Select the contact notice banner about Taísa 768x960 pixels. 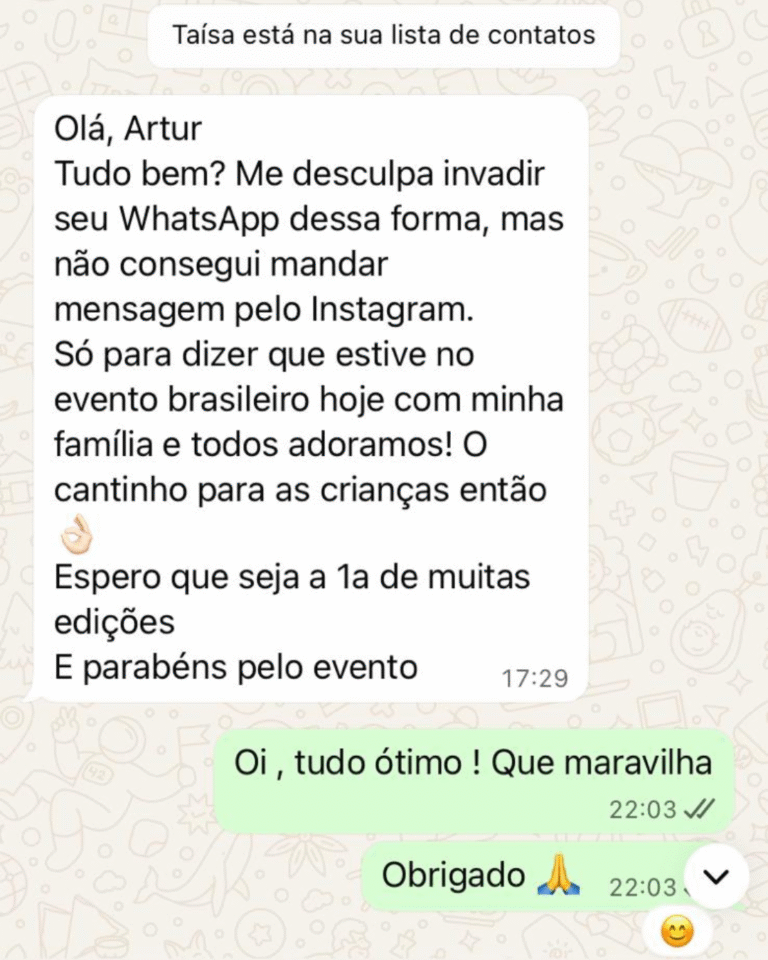click(384, 36)
